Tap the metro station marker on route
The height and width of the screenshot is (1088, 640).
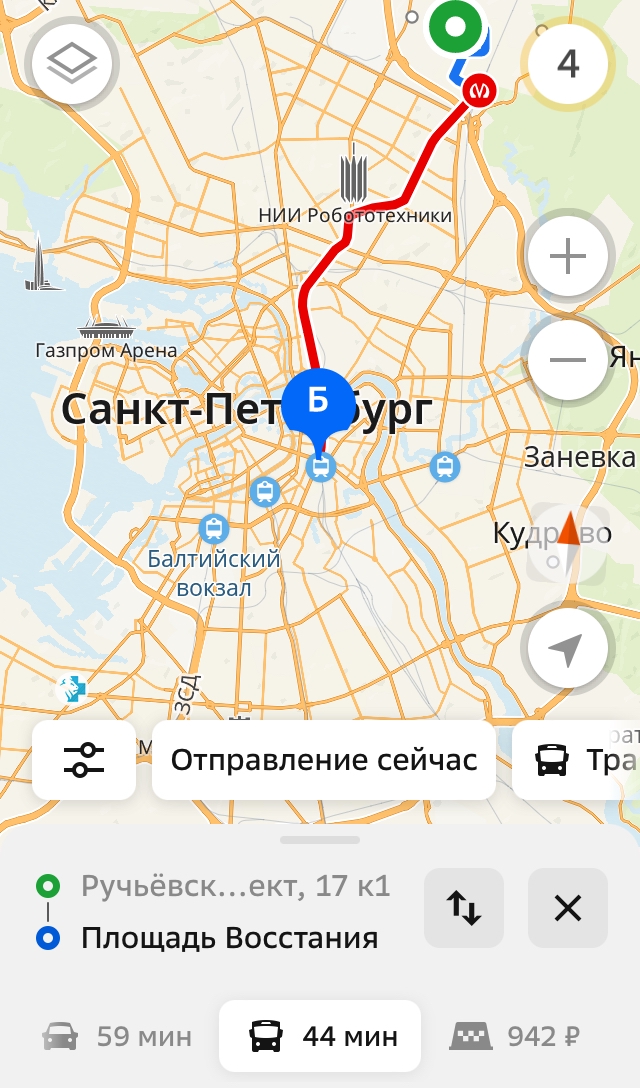click(480, 91)
